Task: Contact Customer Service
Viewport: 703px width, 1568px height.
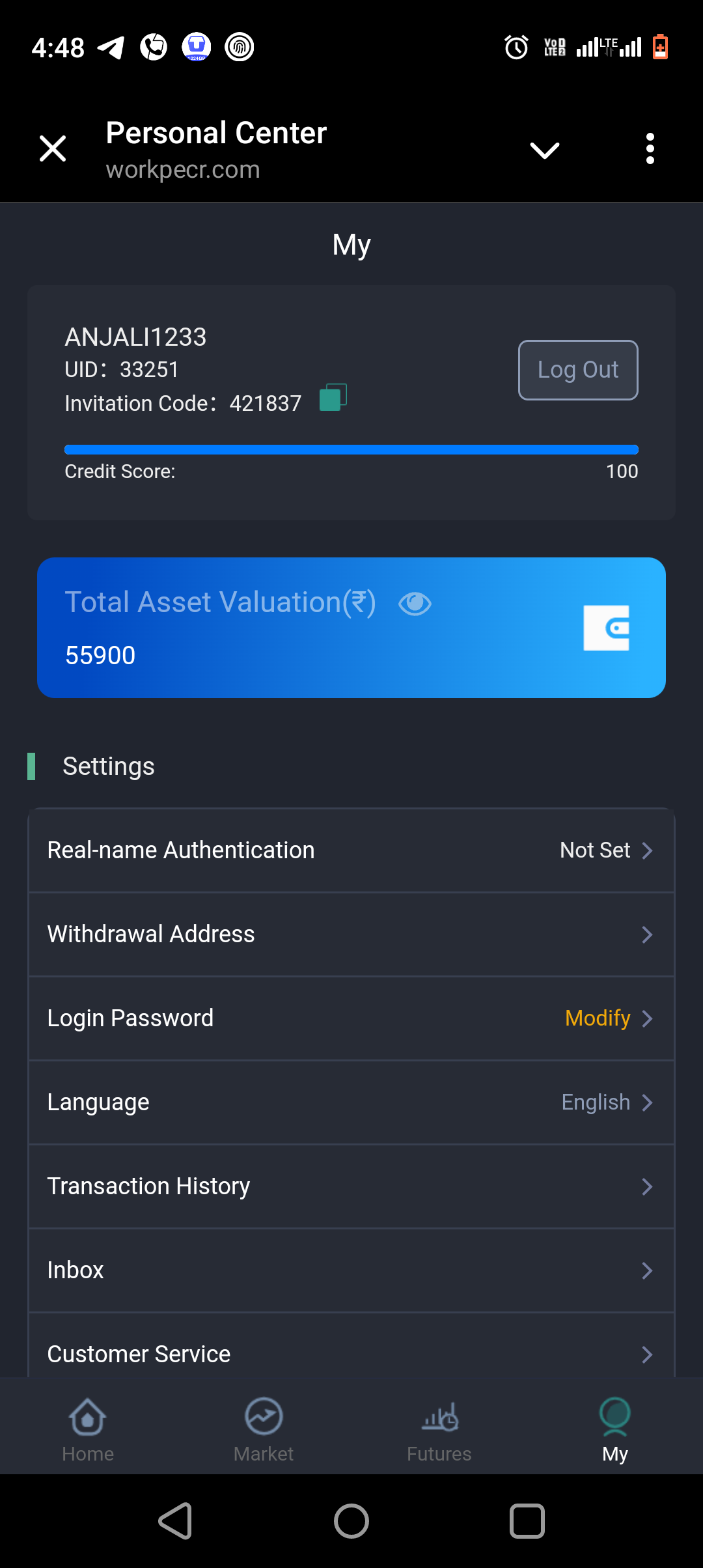Action: [351, 1353]
